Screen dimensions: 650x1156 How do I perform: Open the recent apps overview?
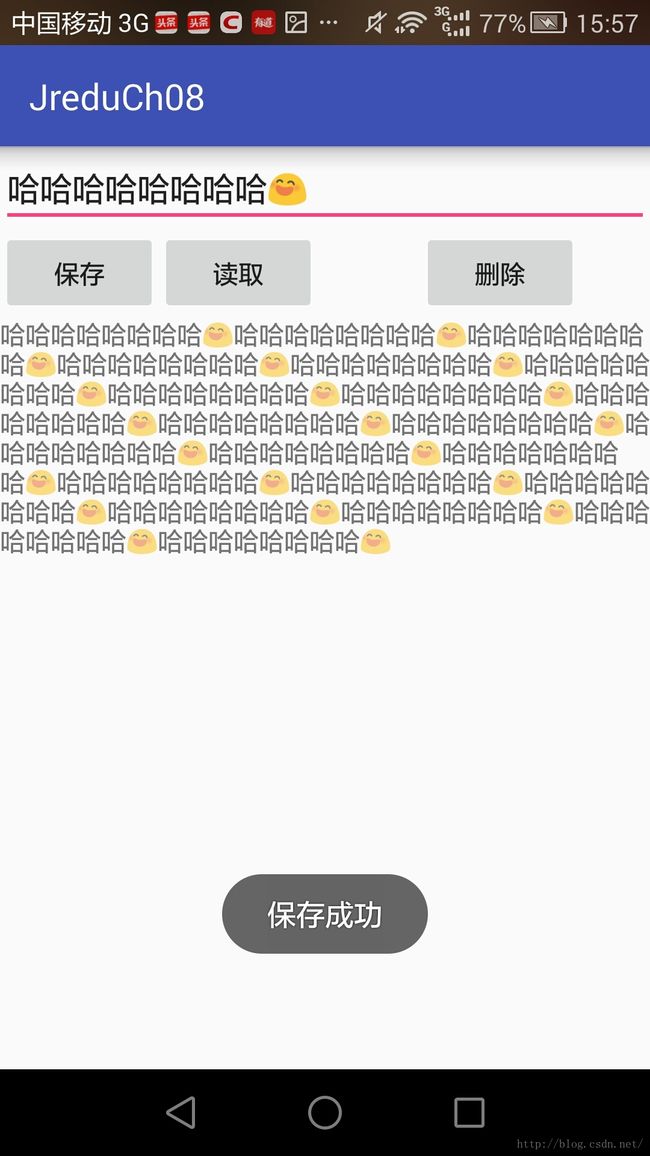(469, 1113)
